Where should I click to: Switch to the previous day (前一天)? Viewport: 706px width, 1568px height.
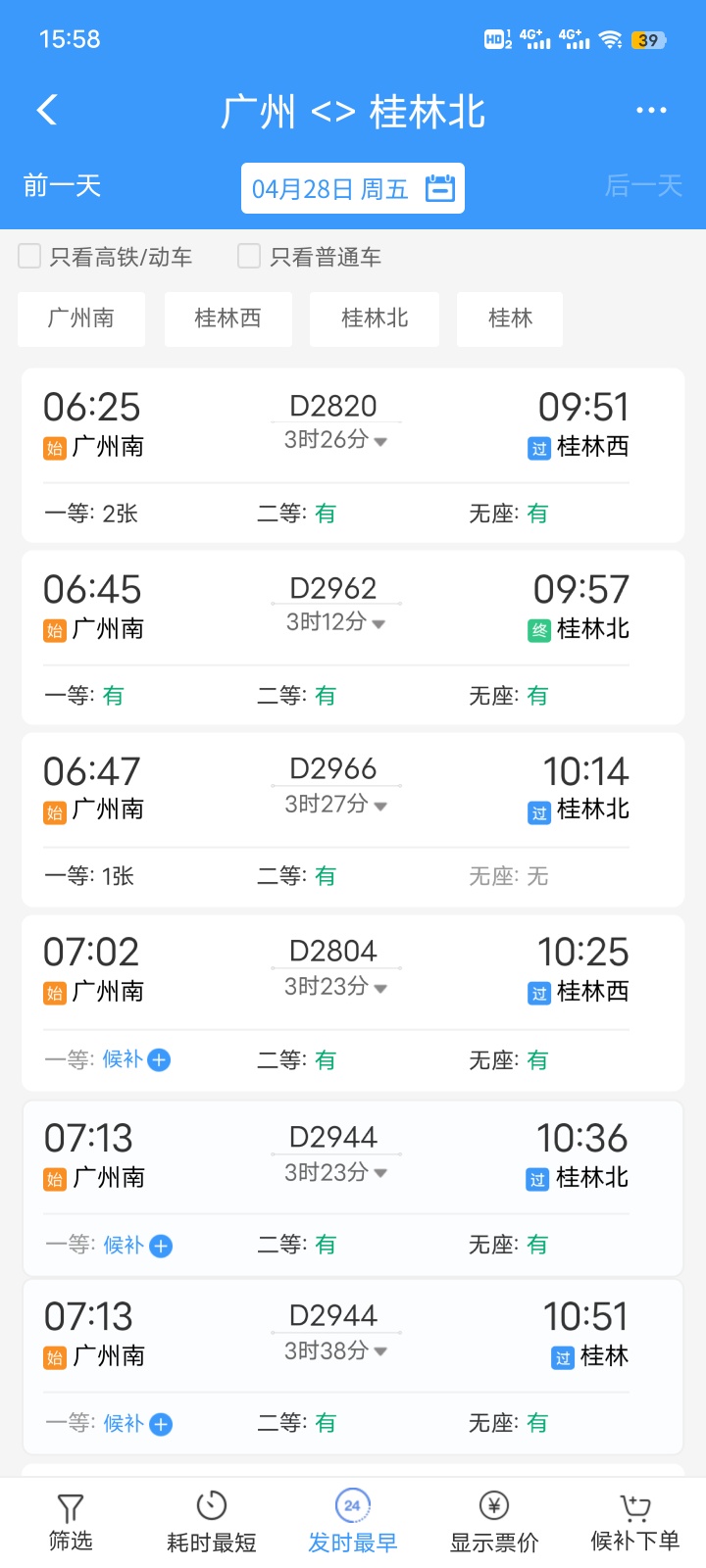[x=63, y=186]
